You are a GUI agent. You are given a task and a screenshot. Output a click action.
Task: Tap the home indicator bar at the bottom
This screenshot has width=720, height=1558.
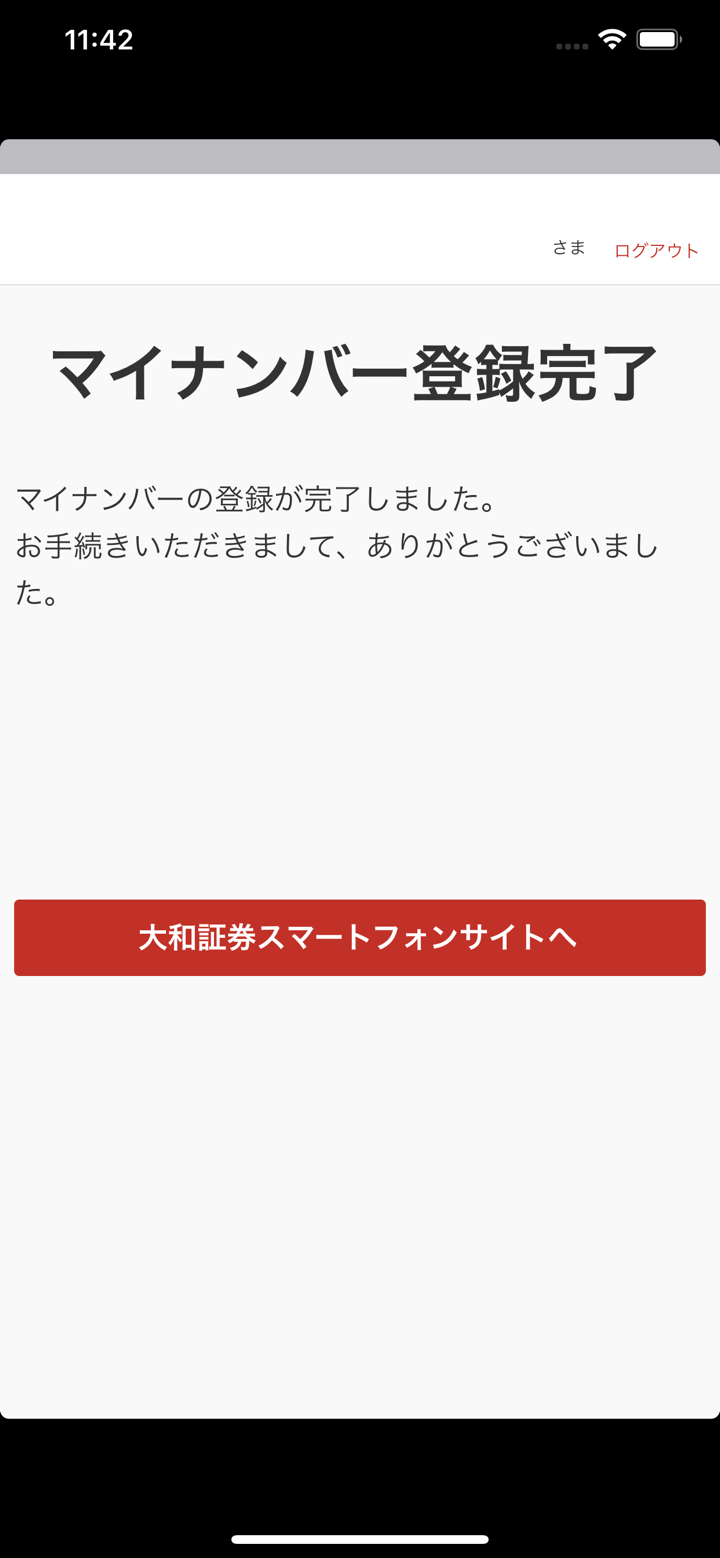click(360, 1539)
